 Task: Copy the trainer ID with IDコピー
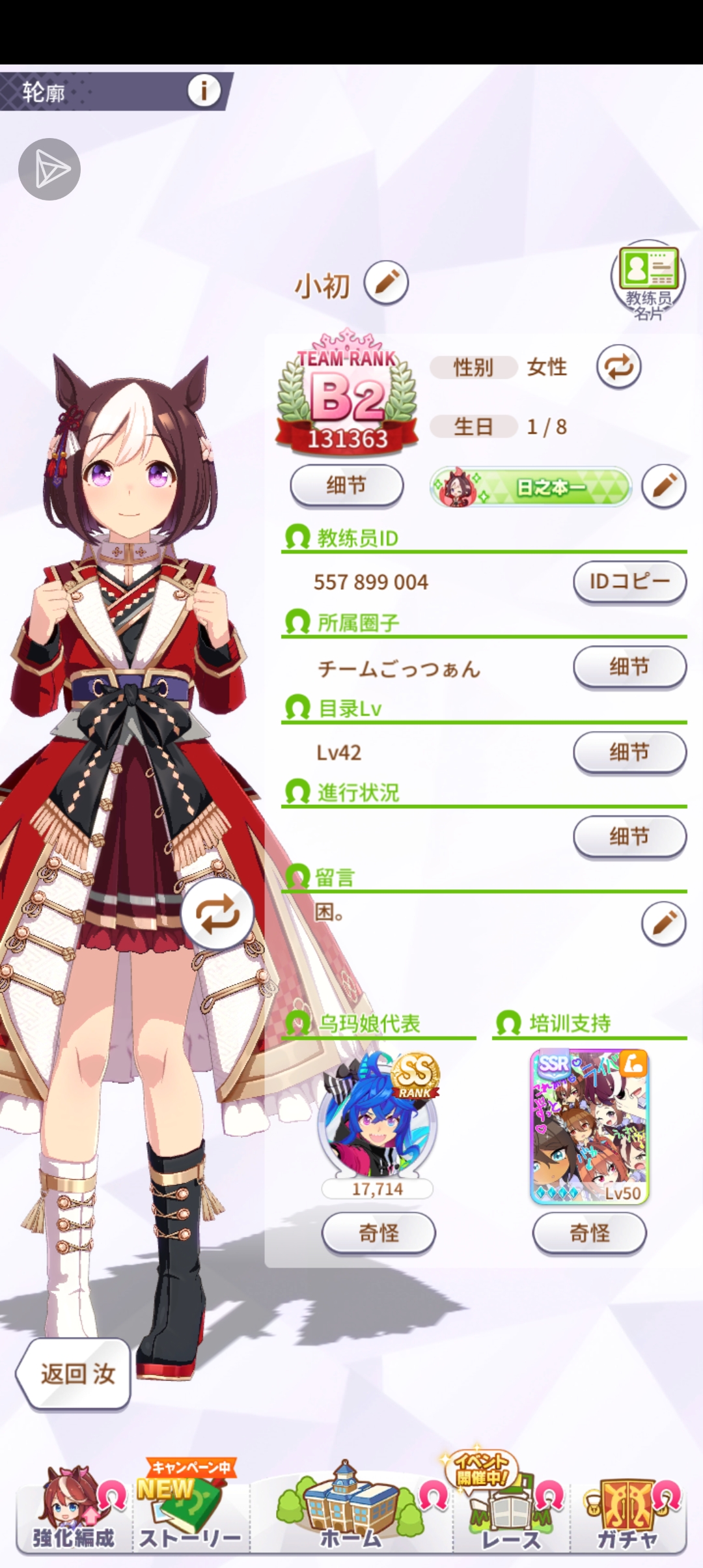point(629,581)
